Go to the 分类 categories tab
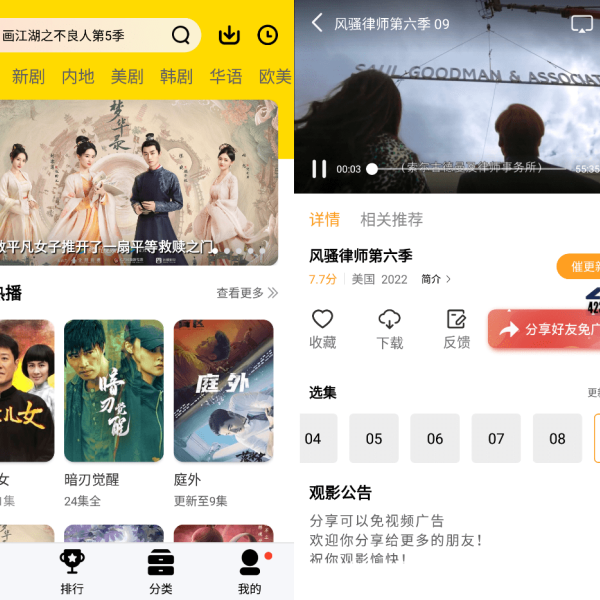 161,572
